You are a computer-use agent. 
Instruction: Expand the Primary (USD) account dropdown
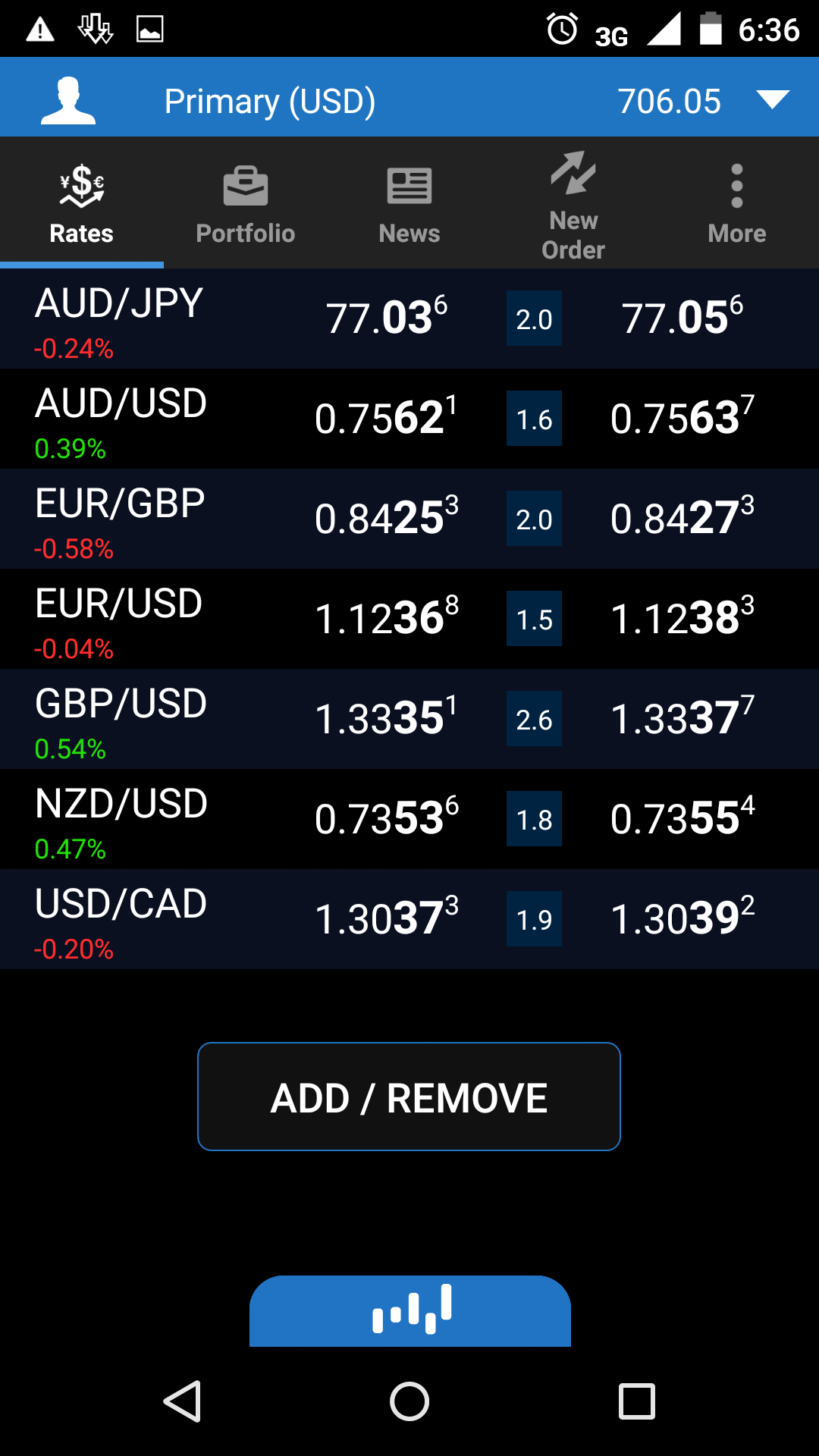click(773, 100)
